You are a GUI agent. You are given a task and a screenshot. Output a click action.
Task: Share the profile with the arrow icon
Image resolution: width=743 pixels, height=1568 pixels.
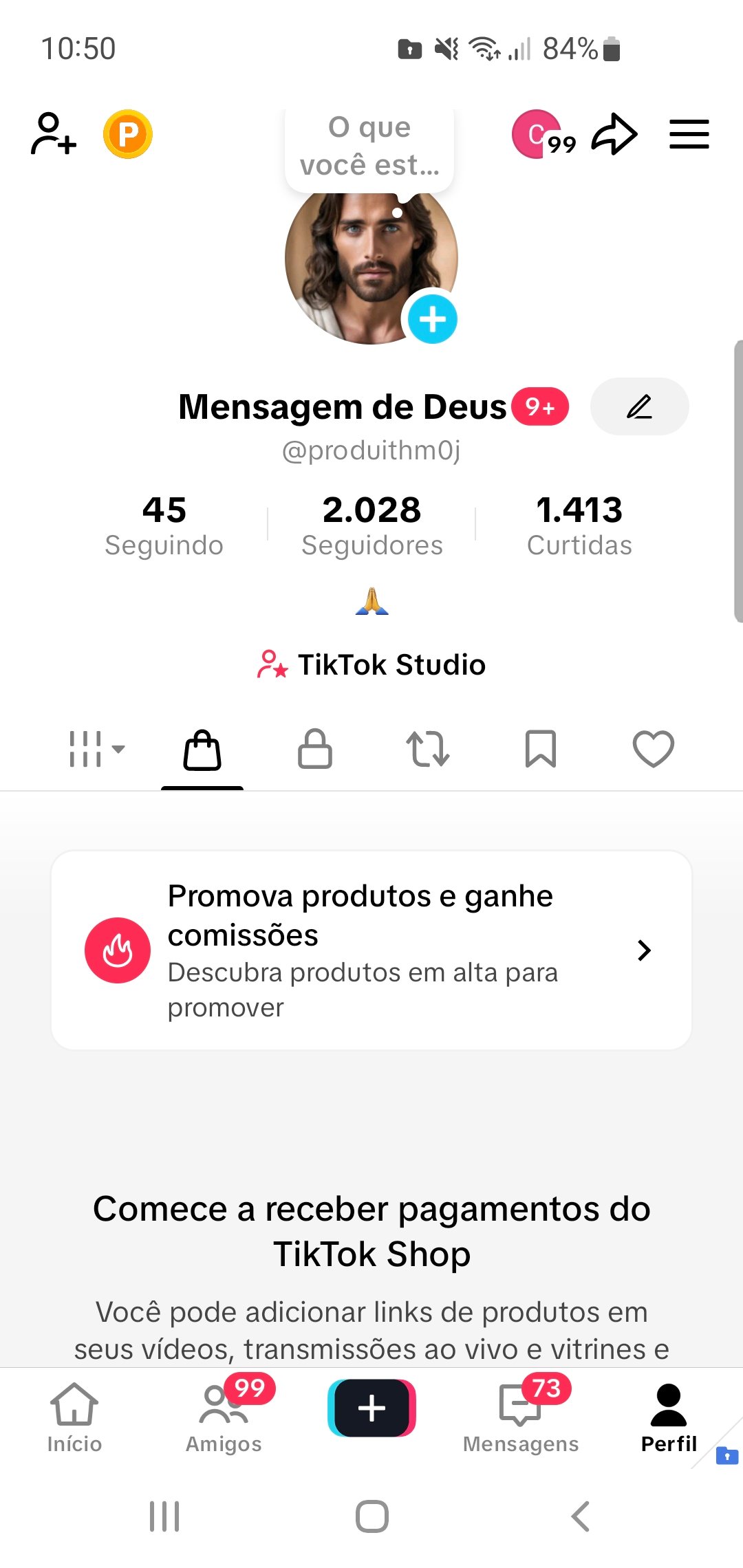[x=612, y=134]
